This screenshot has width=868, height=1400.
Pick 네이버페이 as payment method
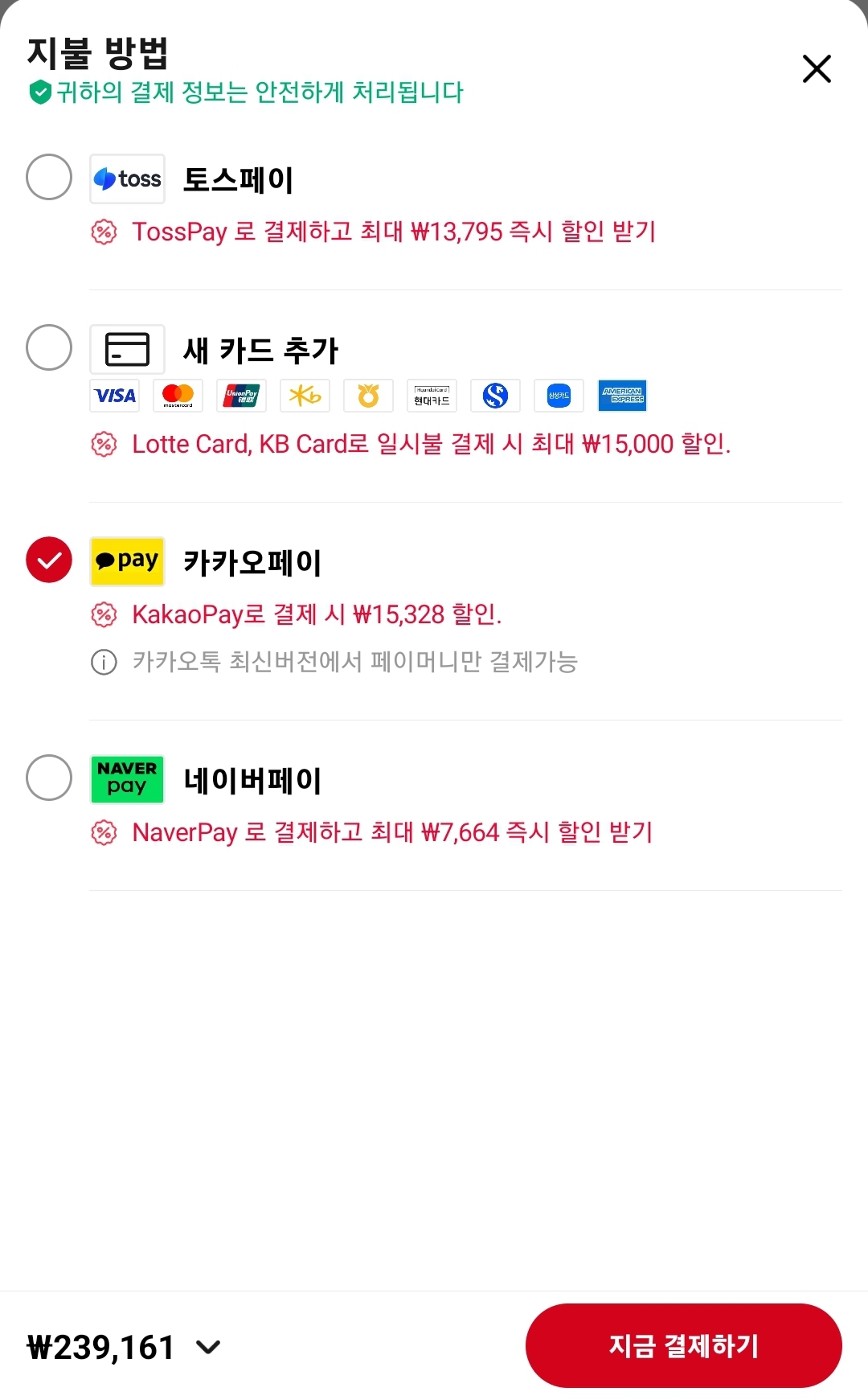point(49,778)
